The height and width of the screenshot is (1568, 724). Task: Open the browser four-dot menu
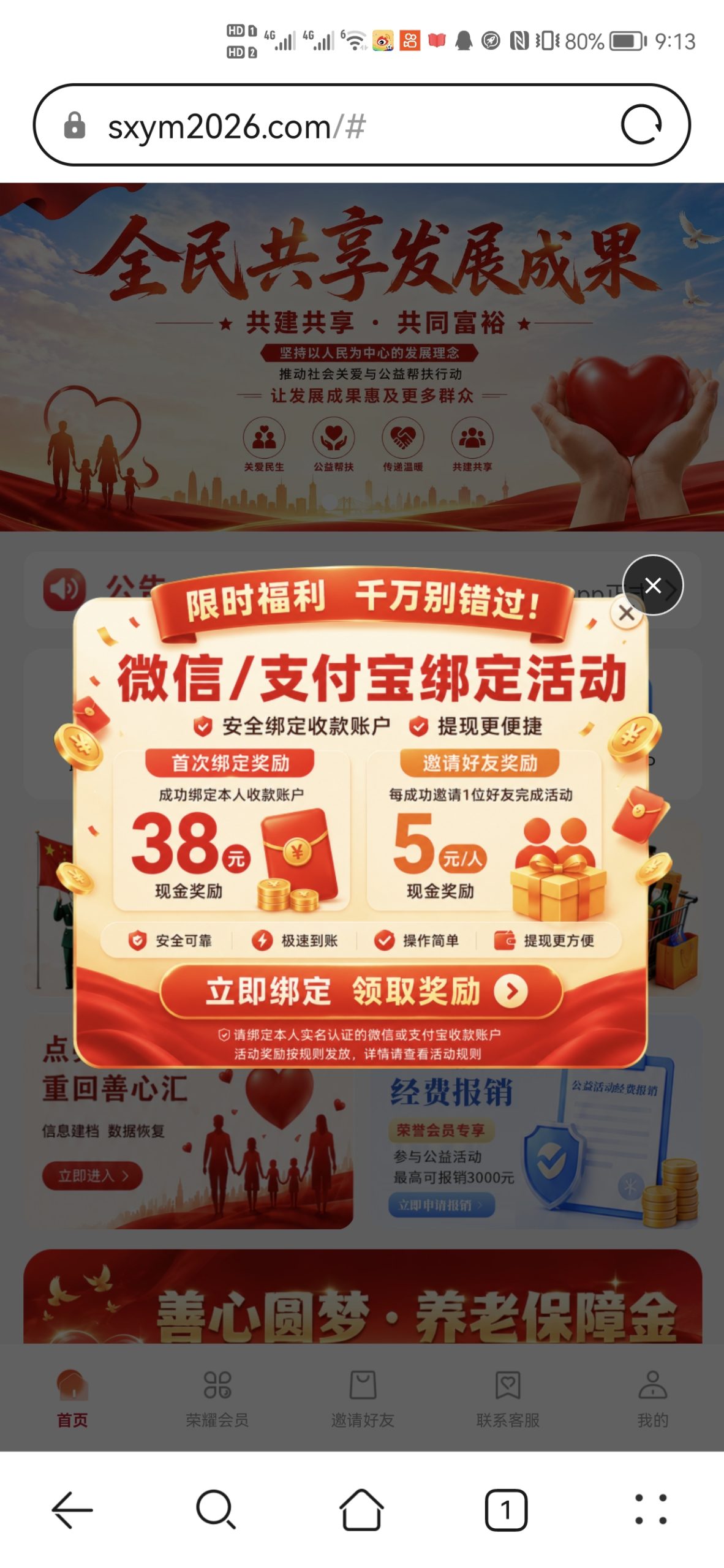point(651,1509)
